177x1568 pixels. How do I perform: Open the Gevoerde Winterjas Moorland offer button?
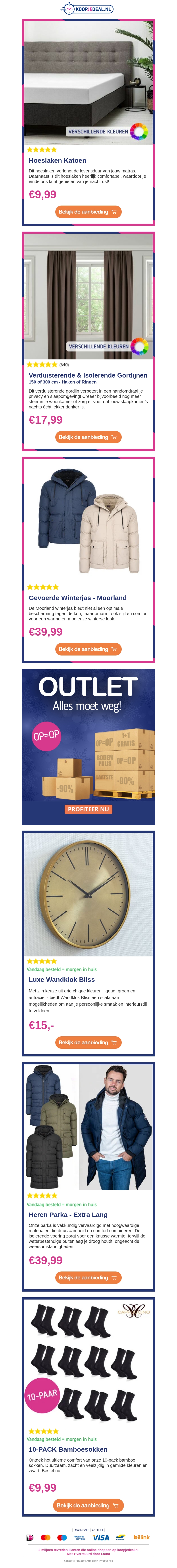[88, 650]
